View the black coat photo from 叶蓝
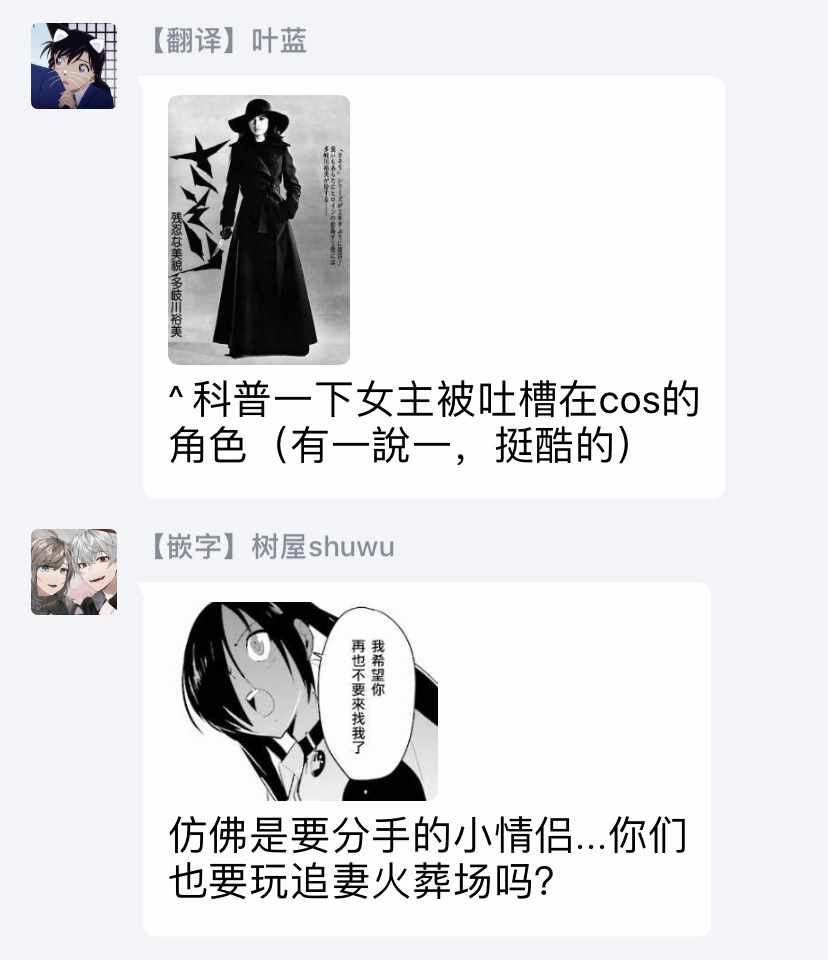Viewport: 828px width, 960px height. pos(259,230)
